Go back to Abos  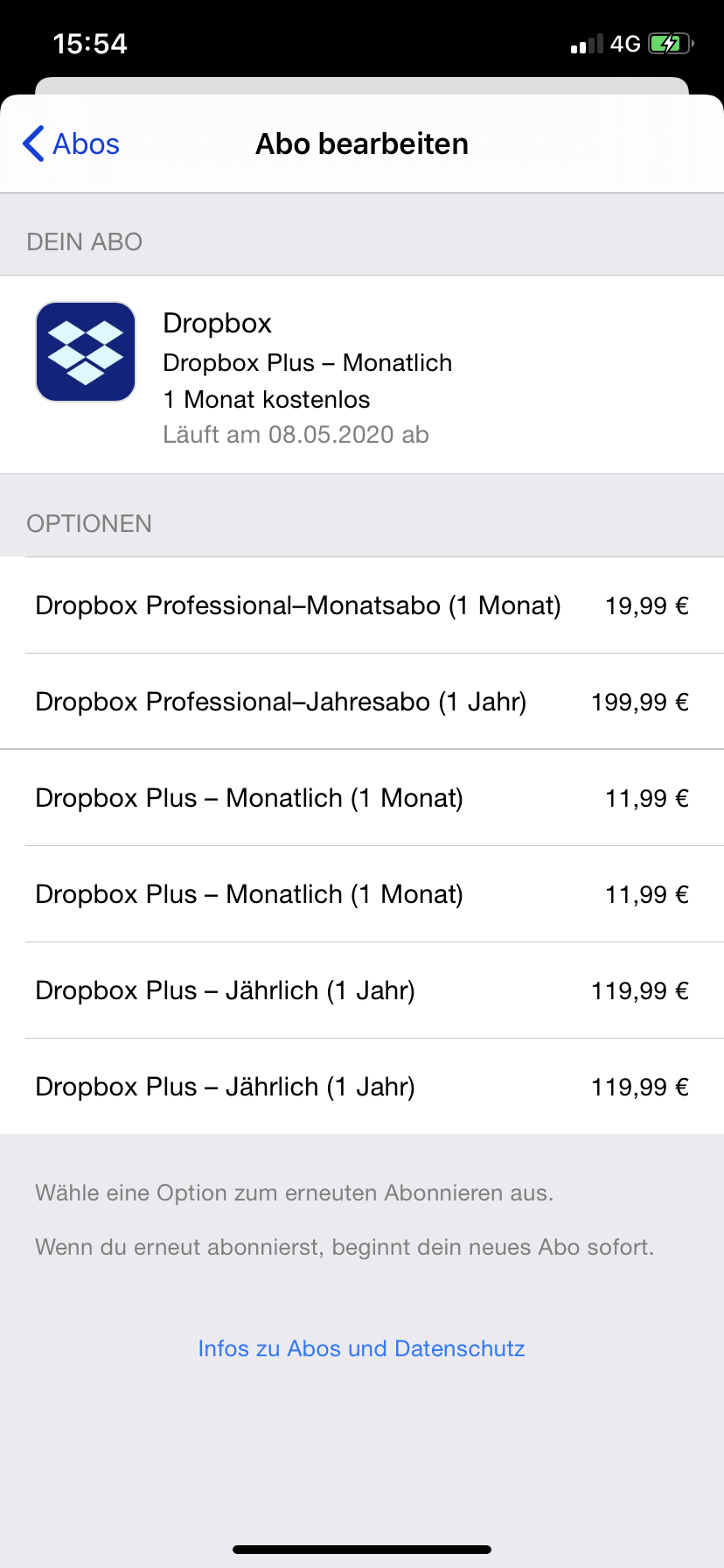(x=72, y=144)
